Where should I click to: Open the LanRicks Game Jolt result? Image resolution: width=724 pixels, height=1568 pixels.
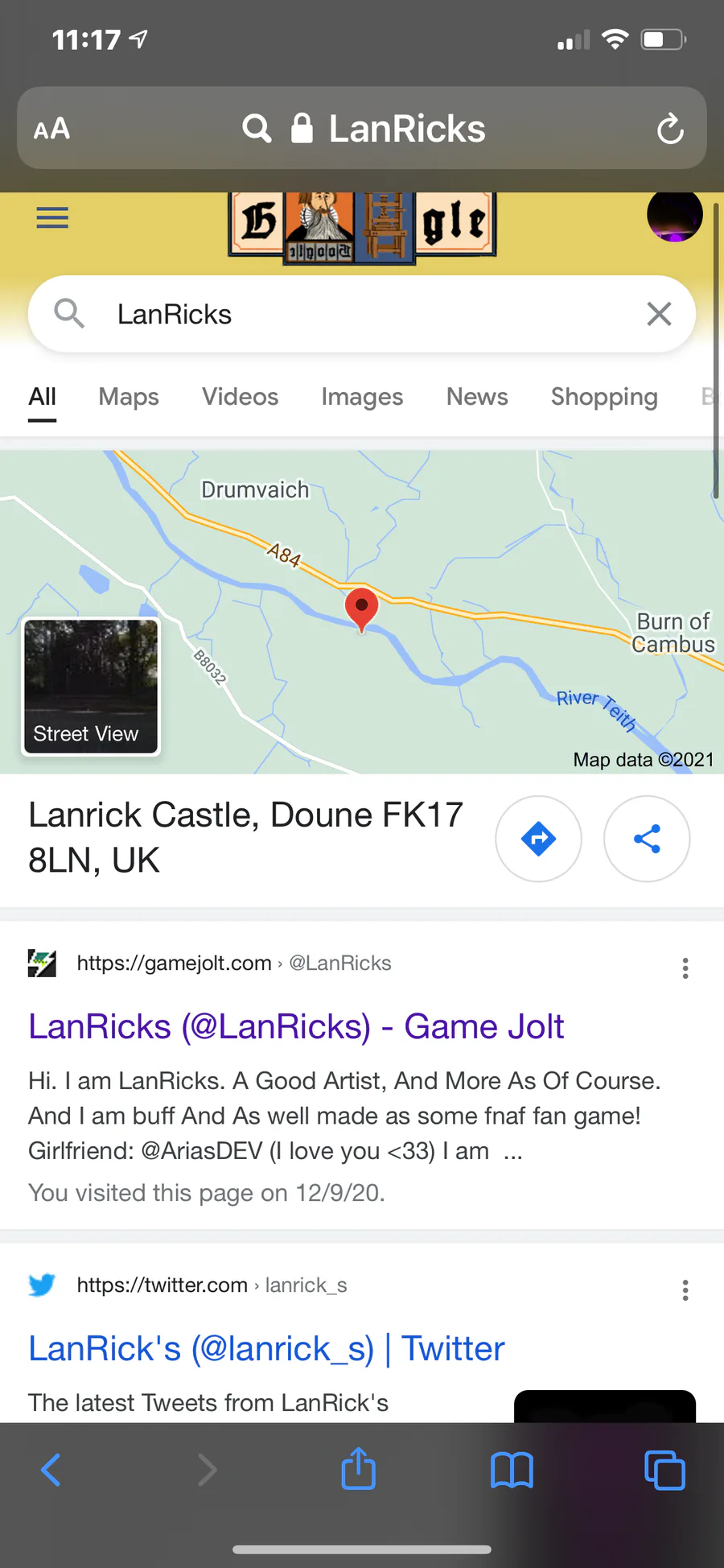point(296,1027)
